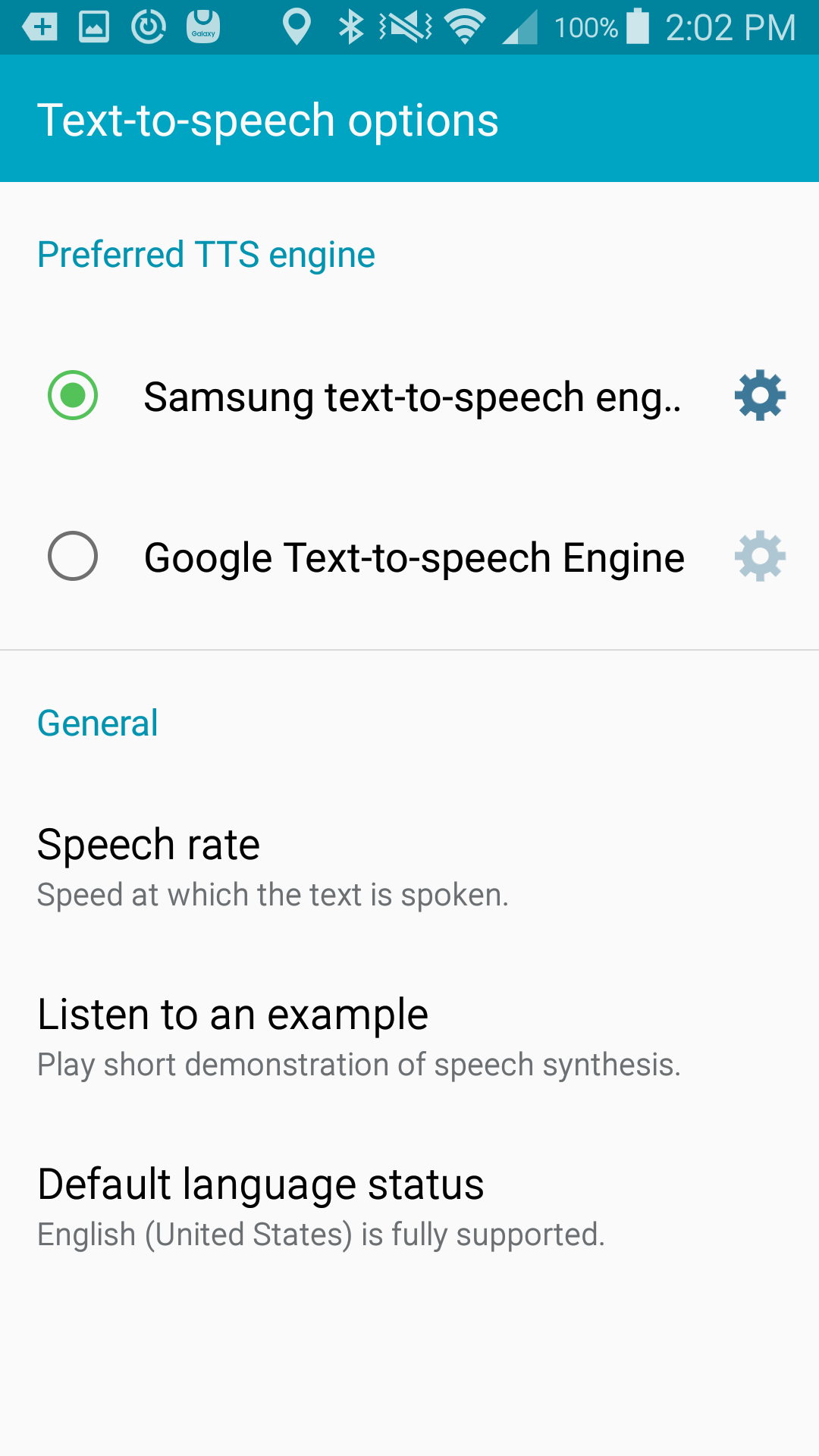Select the Samsung text-to-speech engine radio button
The height and width of the screenshot is (1456, 819).
73,395
